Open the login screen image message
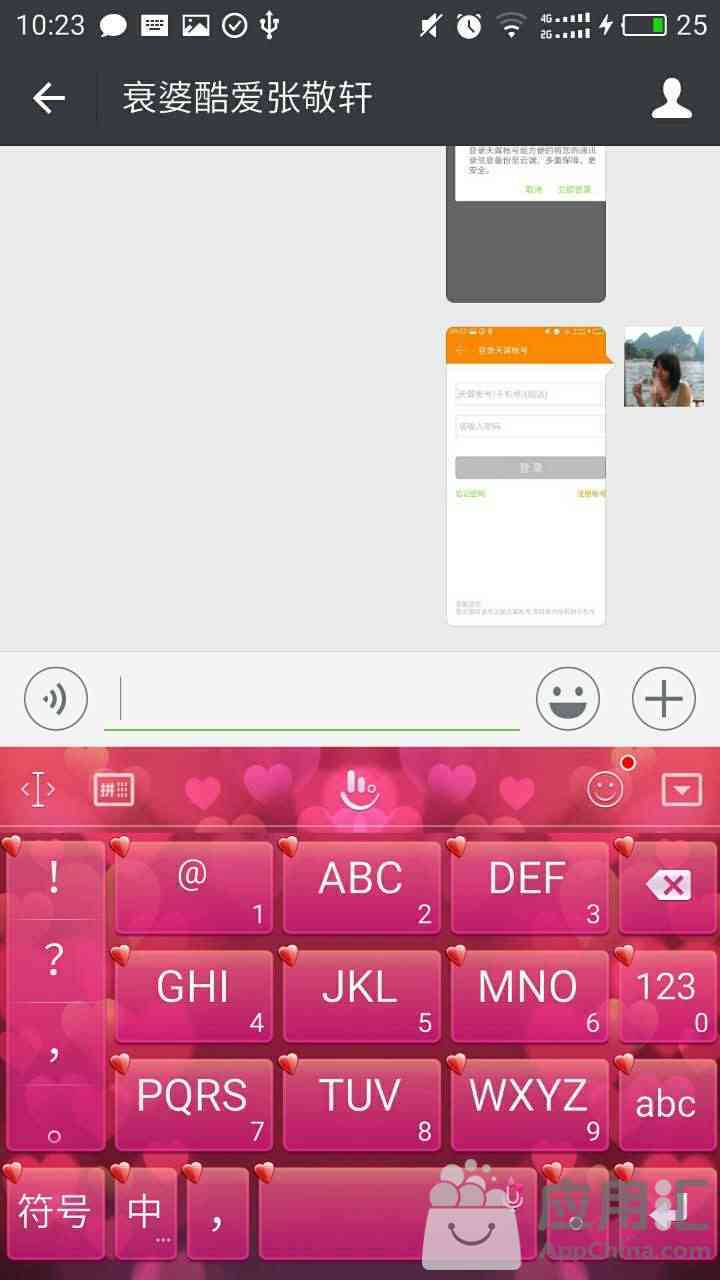 (526, 475)
